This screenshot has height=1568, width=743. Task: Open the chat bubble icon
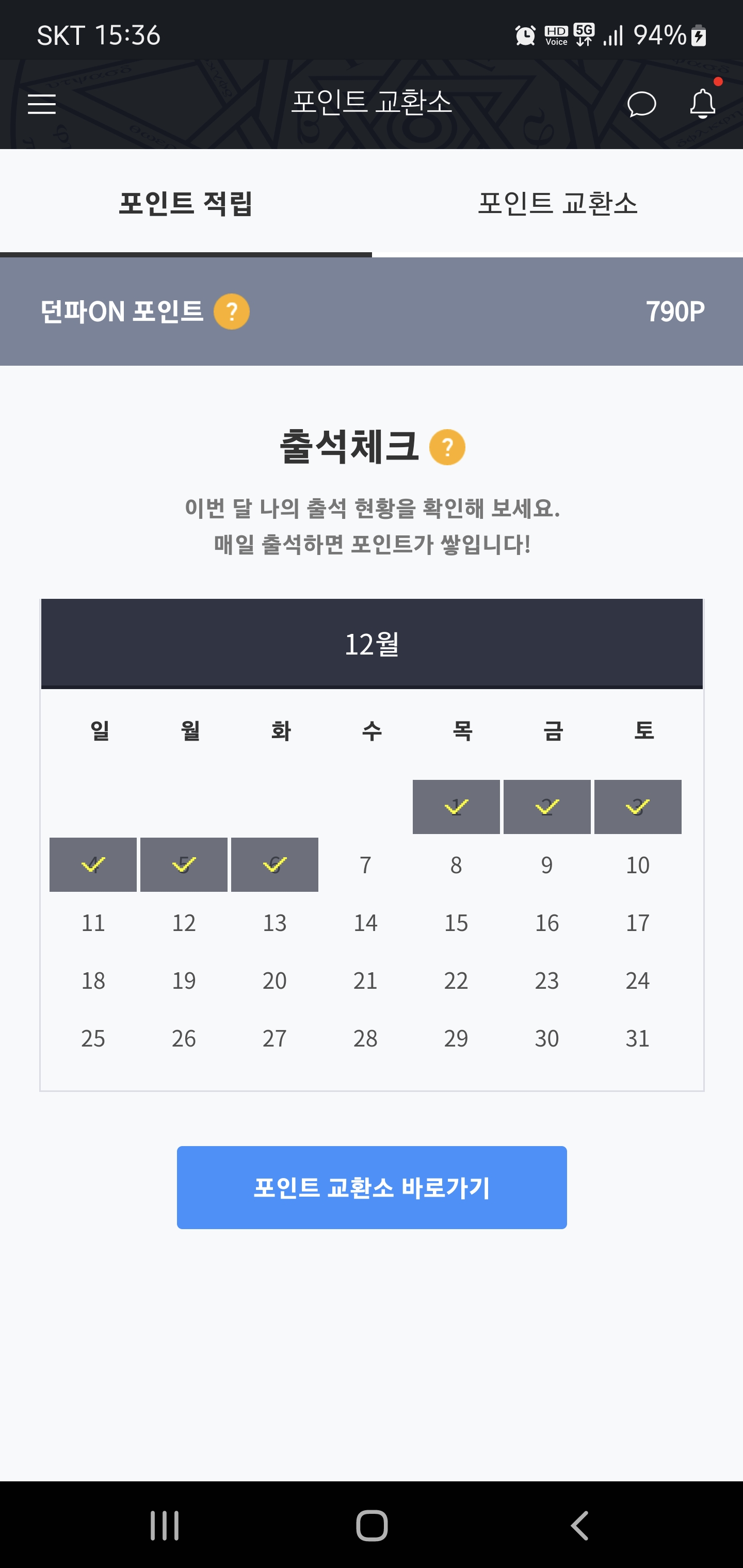pos(641,104)
